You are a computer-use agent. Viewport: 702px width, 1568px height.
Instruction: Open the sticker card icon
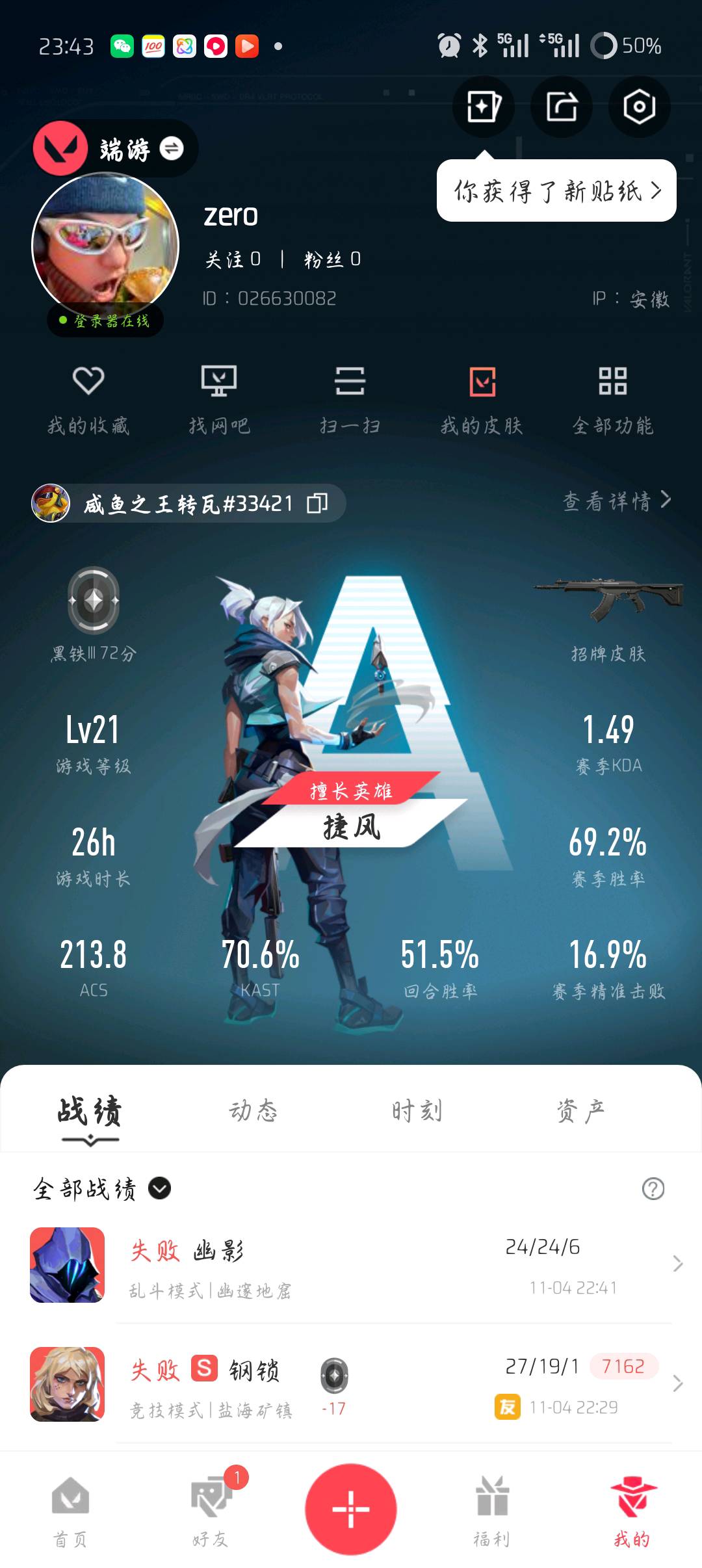[x=484, y=107]
